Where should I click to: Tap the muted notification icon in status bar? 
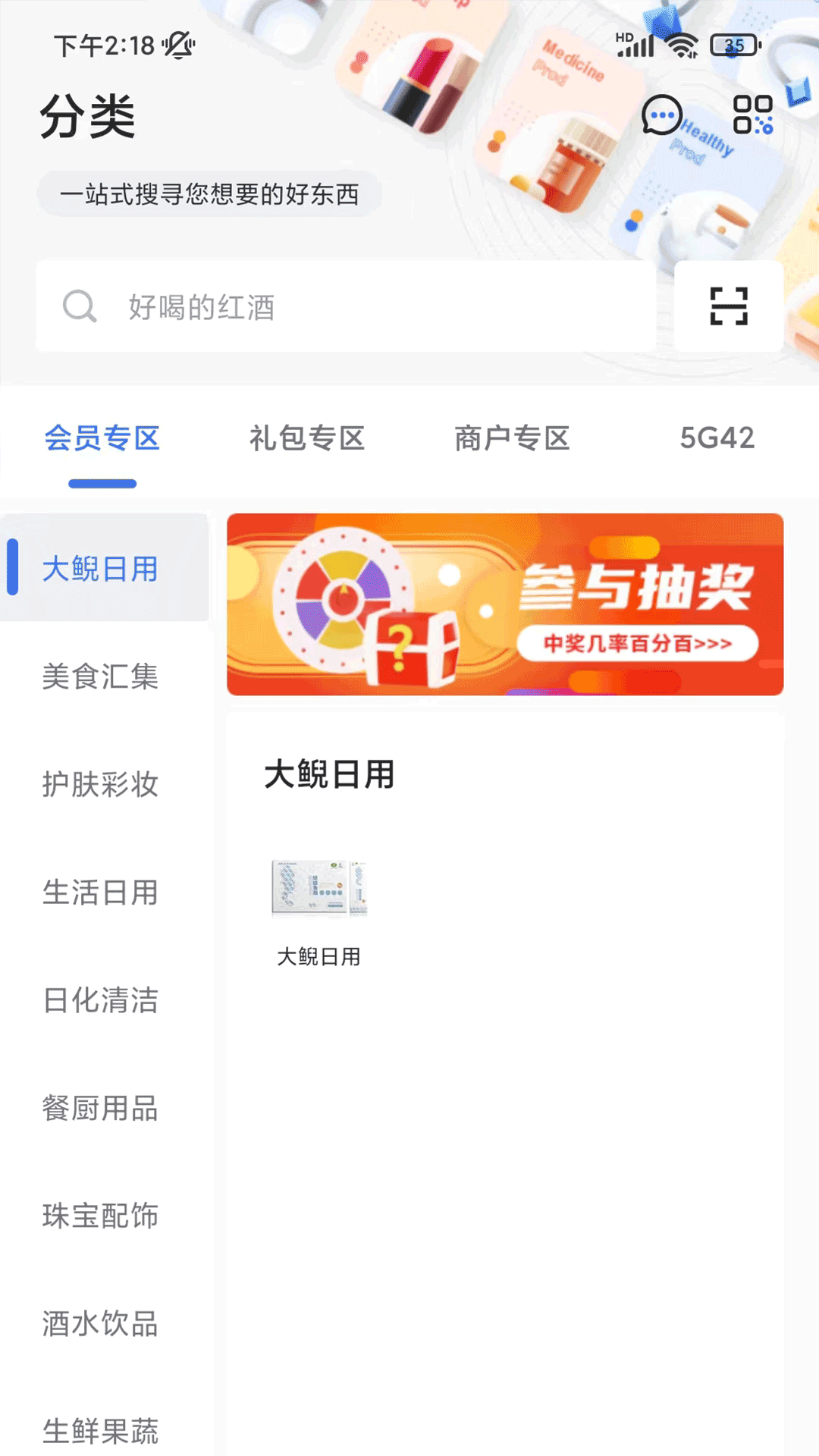tap(177, 45)
